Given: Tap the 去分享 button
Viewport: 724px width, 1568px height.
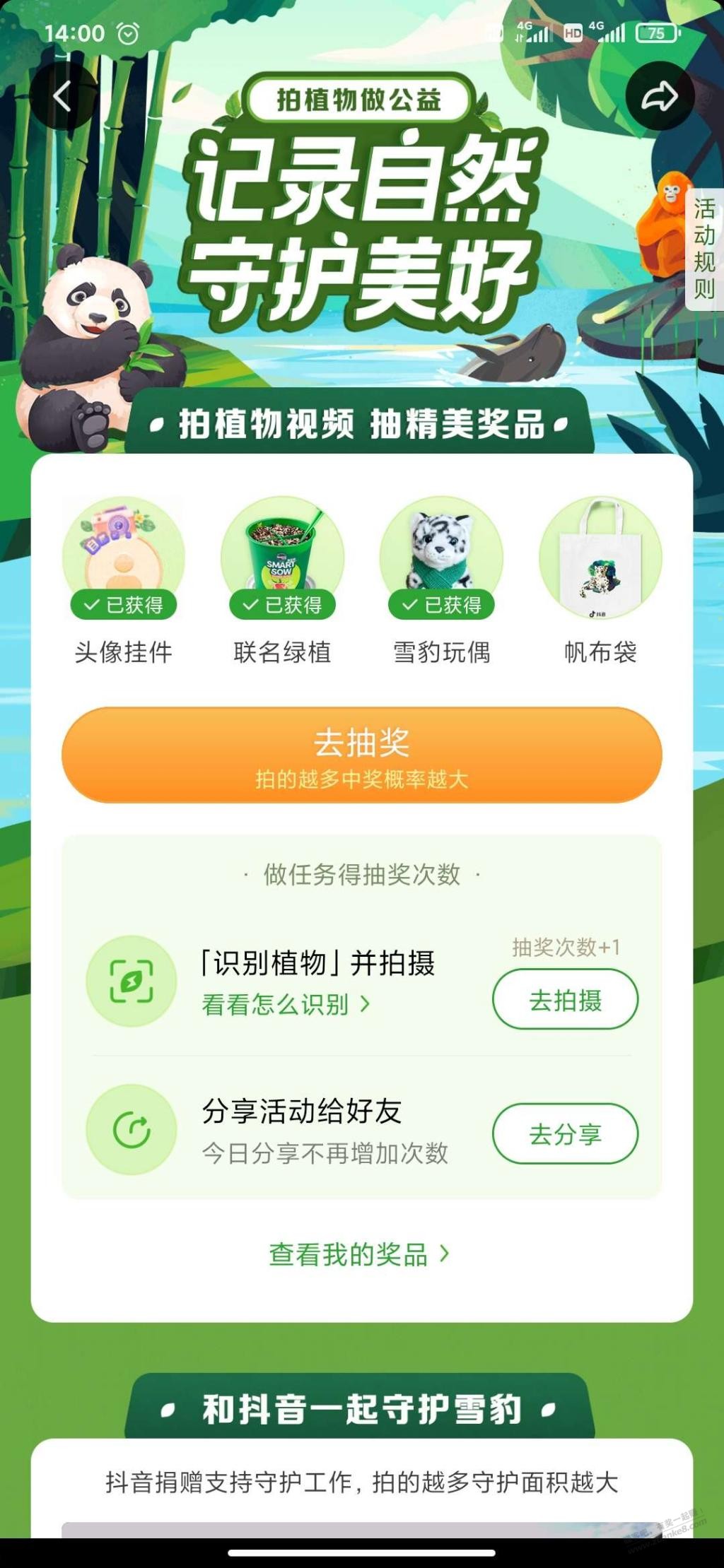Looking at the screenshot, I should coord(565,1134).
